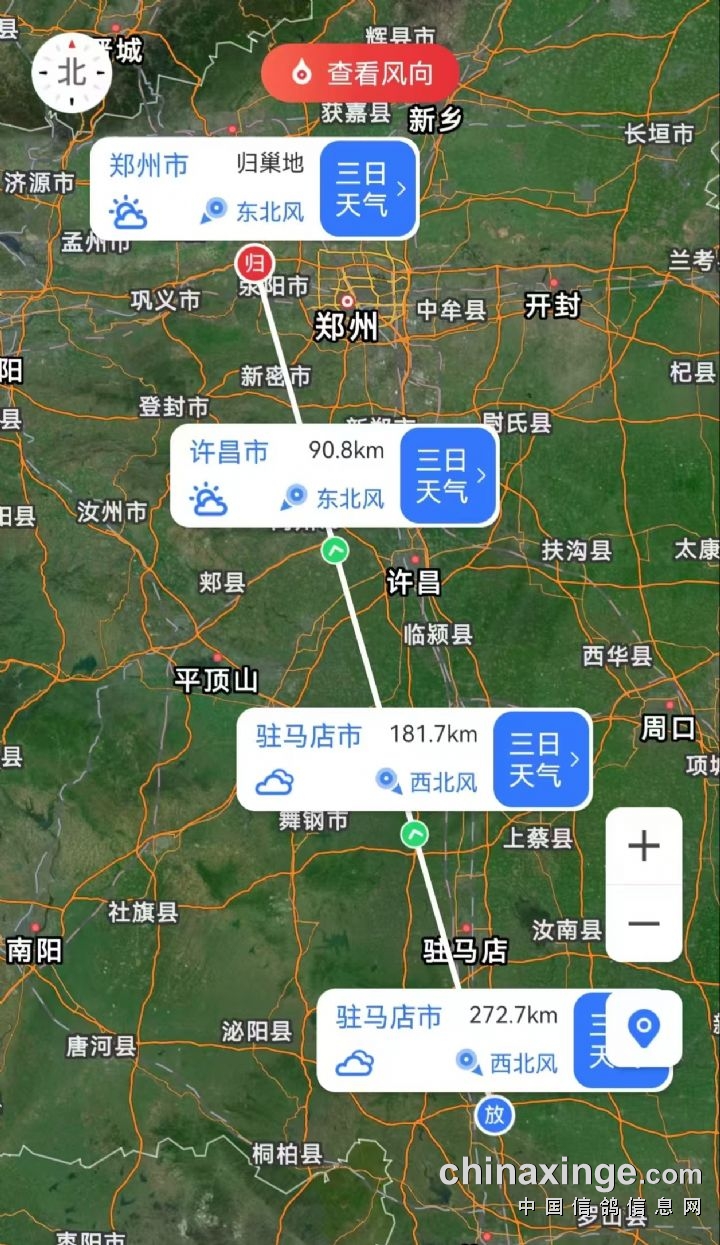The width and height of the screenshot is (720, 1245).
Task: Zoom out of the map with minus
Action: [x=643, y=923]
